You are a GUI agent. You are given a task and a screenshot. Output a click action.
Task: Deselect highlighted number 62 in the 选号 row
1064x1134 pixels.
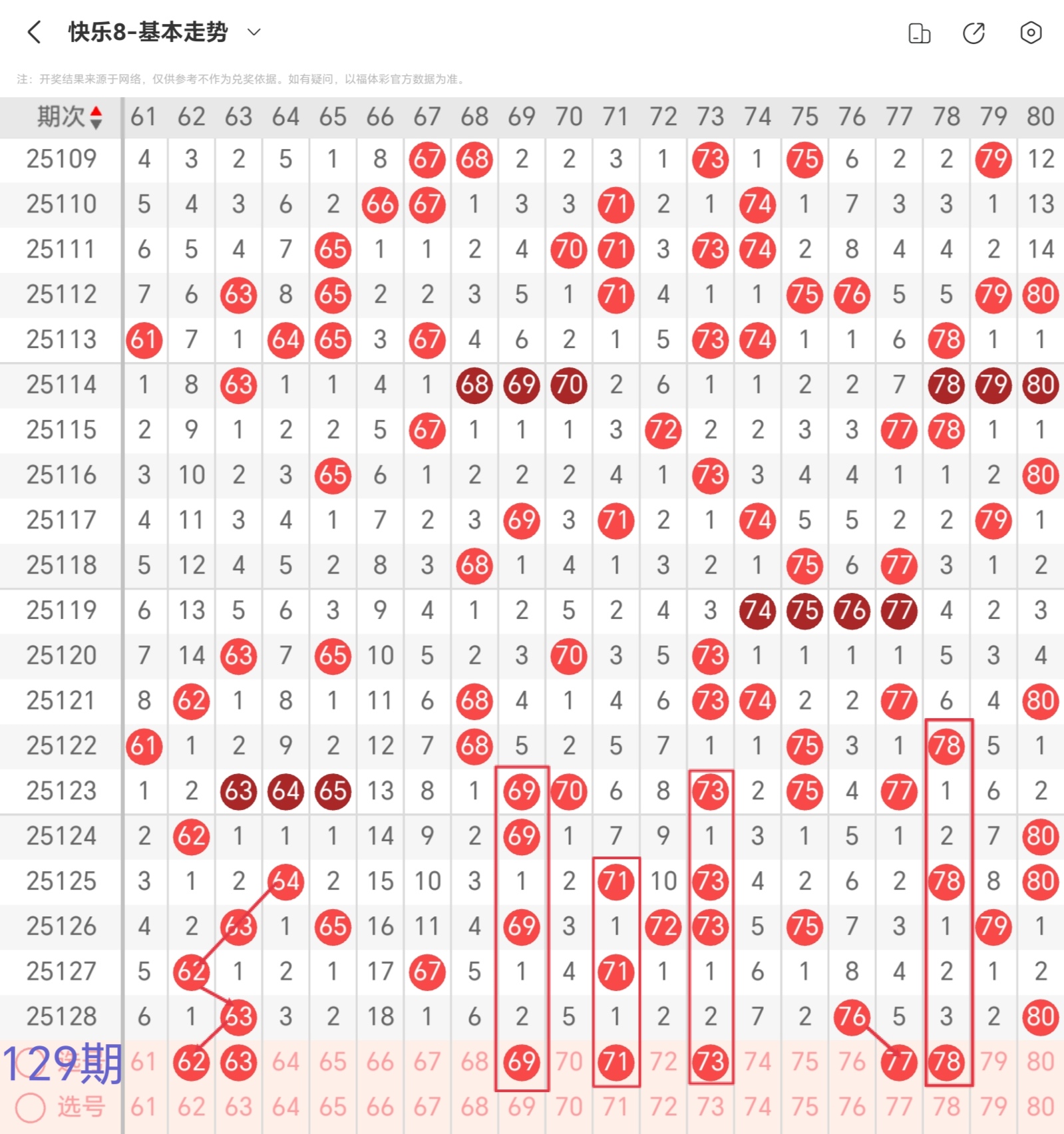(192, 1061)
